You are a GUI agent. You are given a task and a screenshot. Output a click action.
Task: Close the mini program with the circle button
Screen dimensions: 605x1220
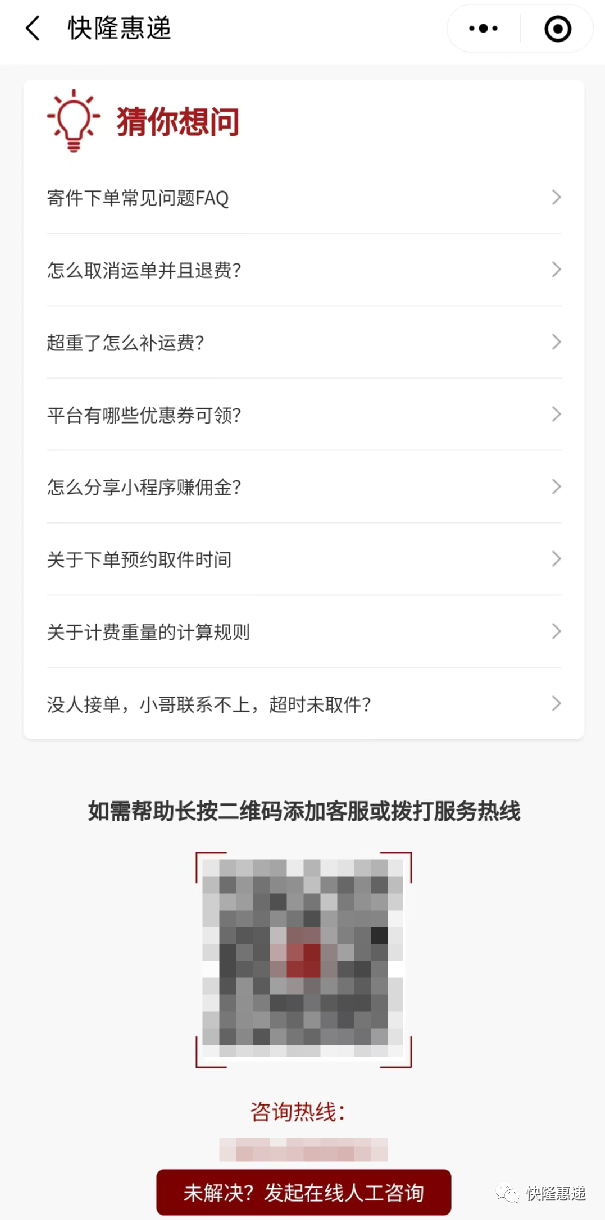tap(557, 29)
